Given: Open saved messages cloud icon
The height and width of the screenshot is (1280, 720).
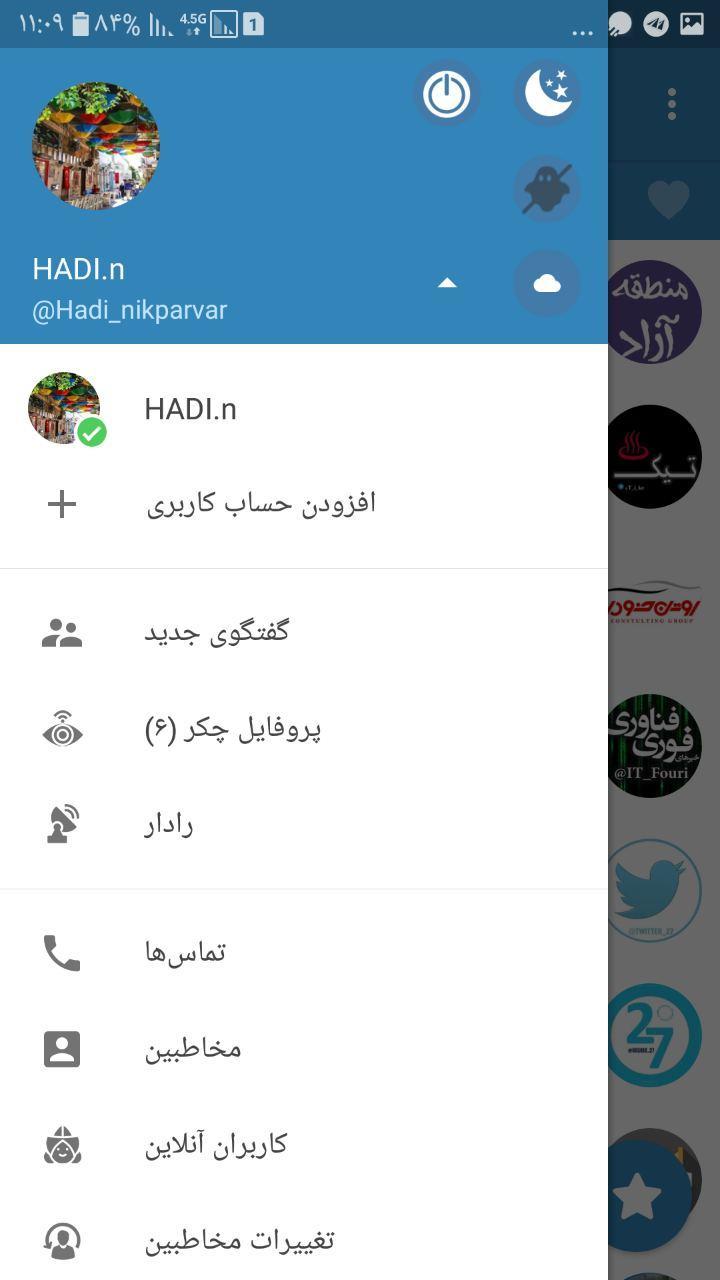Looking at the screenshot, I should click(x=547, y=284).
